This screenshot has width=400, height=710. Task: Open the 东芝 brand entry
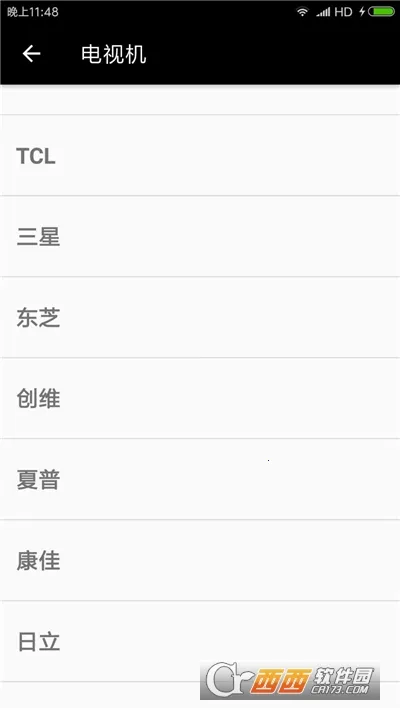pos(200,317)
